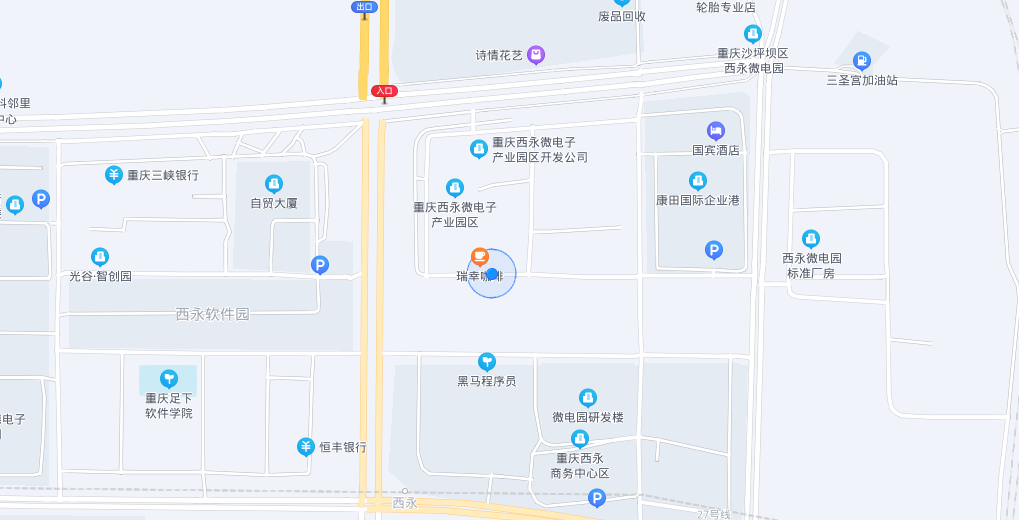This screenshot has height=520, width=1019.
Task: Tap the parking icon below 国宾酒店
Action: click(x=714, y=250)
